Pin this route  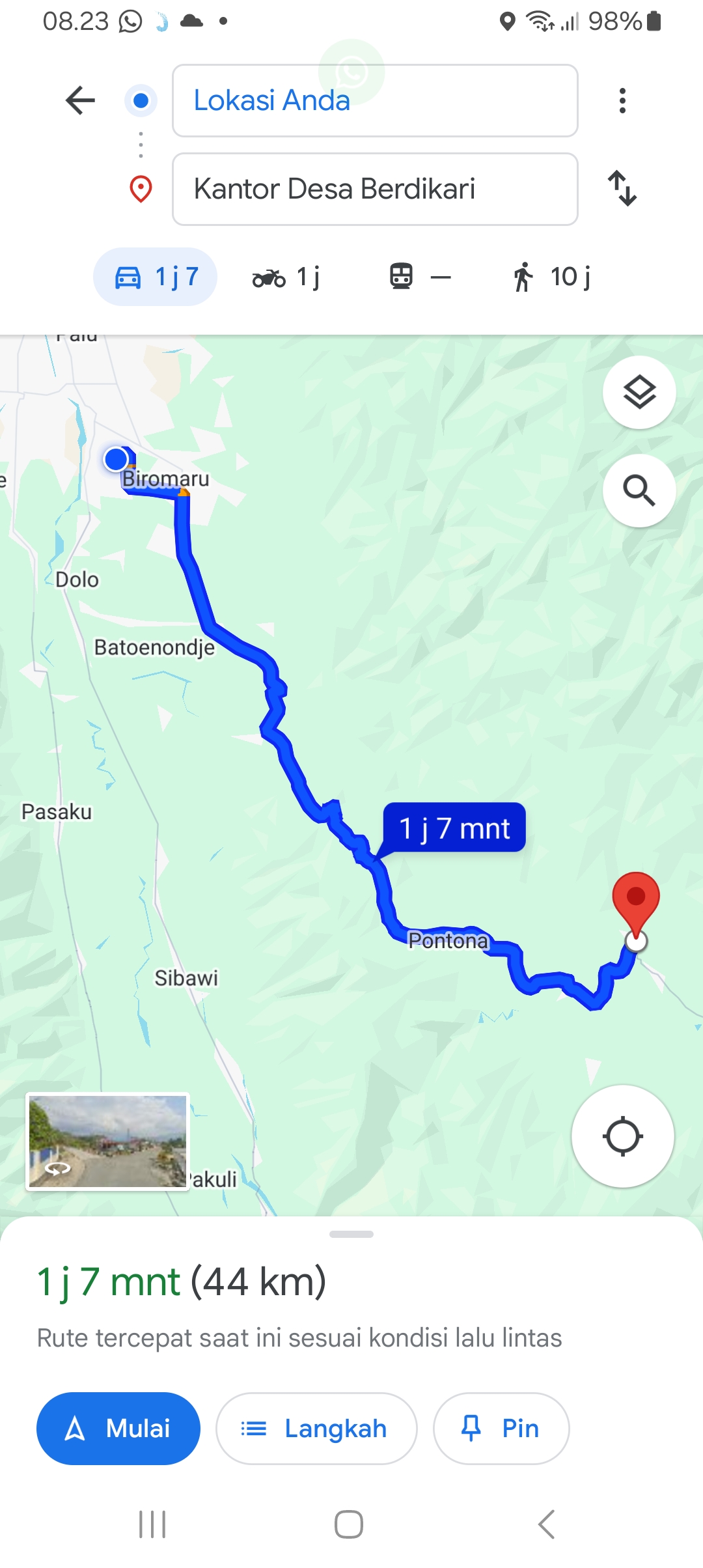click(x=501, y=1429)
